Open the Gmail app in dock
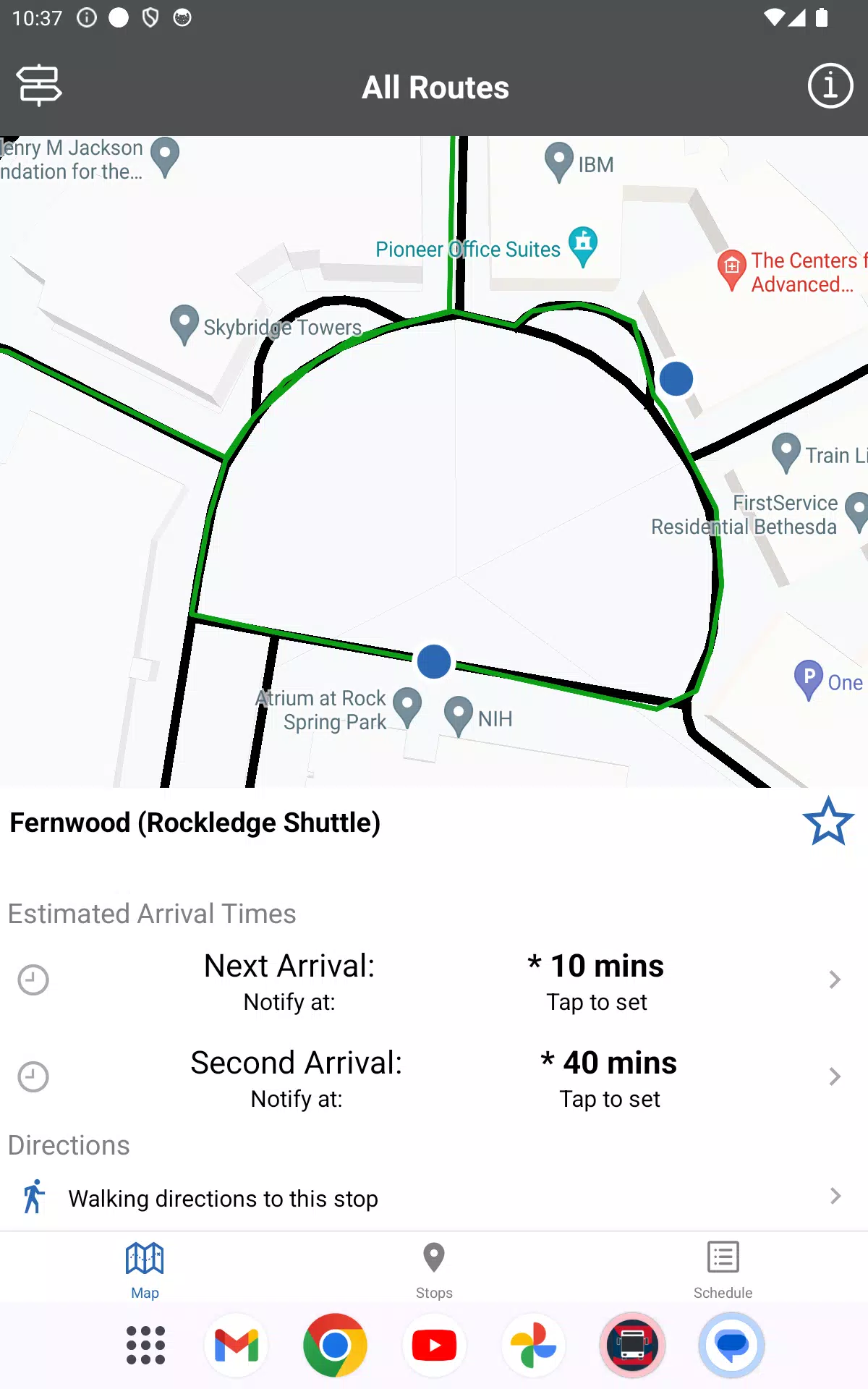The image size is (868, 1389). 236,1346
